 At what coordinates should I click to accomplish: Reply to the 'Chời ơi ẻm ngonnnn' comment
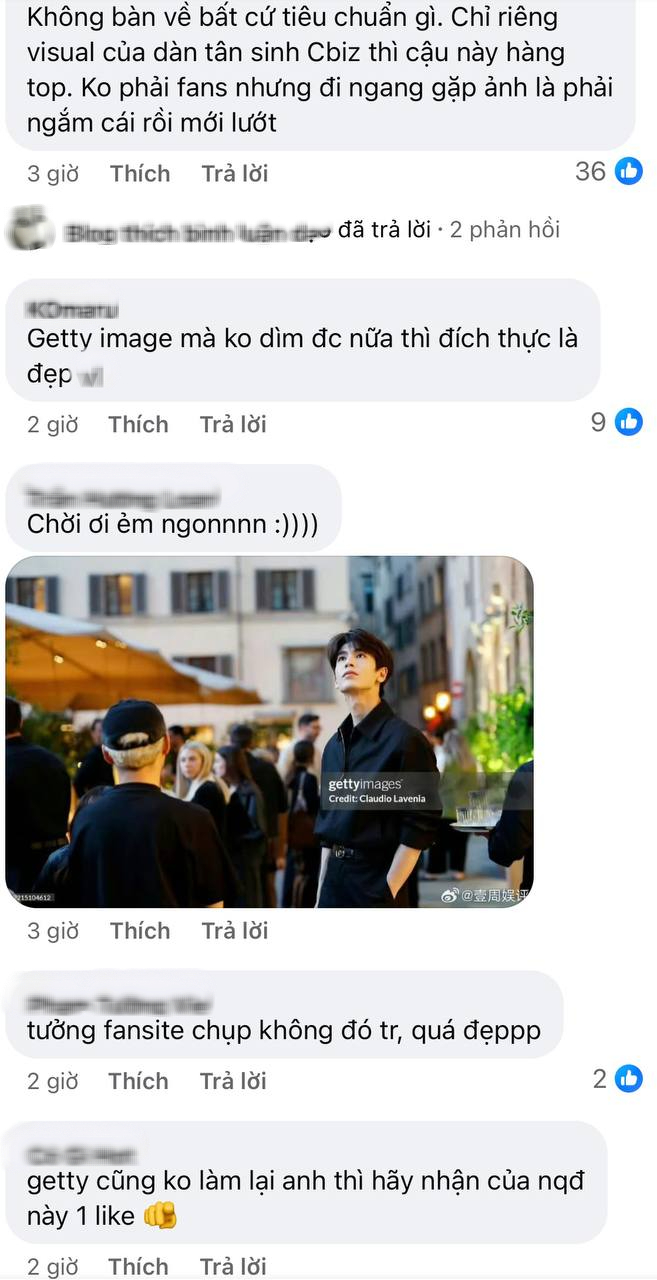click(235, 931)
